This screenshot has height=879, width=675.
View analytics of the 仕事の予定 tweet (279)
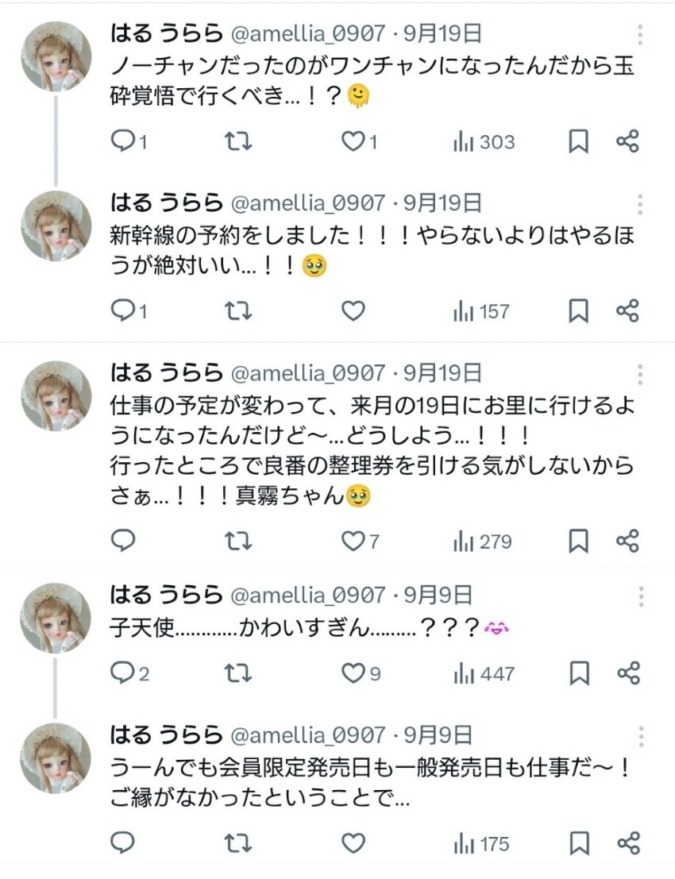tap(482, 541)
